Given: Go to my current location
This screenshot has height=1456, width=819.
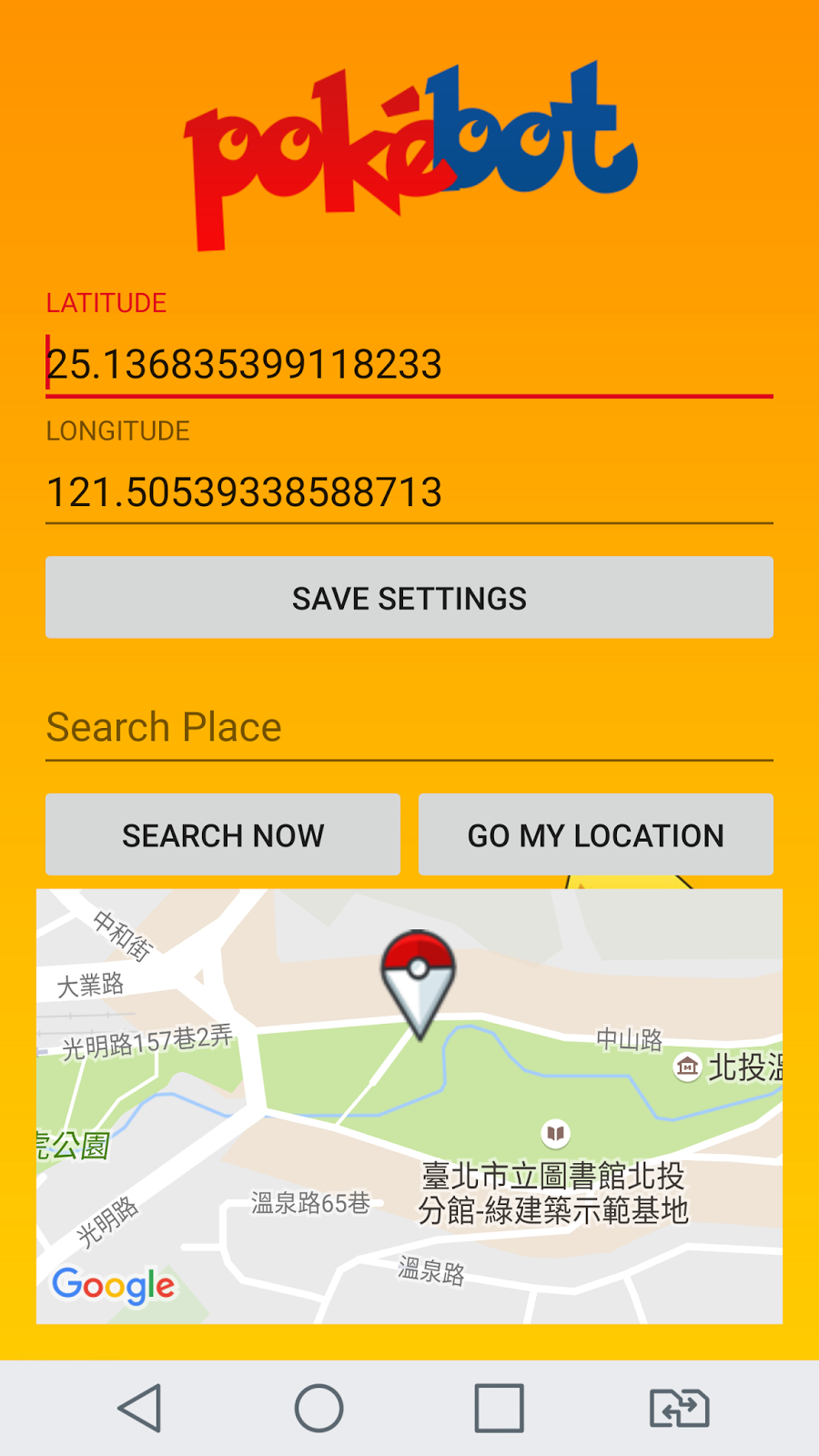Looking at the screenshot, I should coord(595,834).
